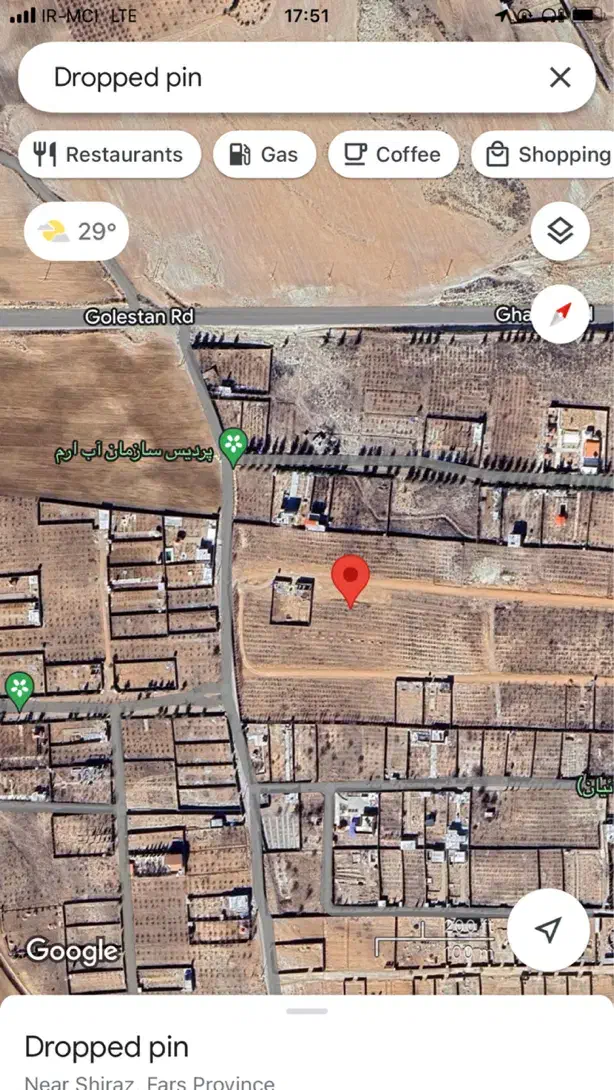Reset map orientation with the compass
614x1090 pixels.
560,314
